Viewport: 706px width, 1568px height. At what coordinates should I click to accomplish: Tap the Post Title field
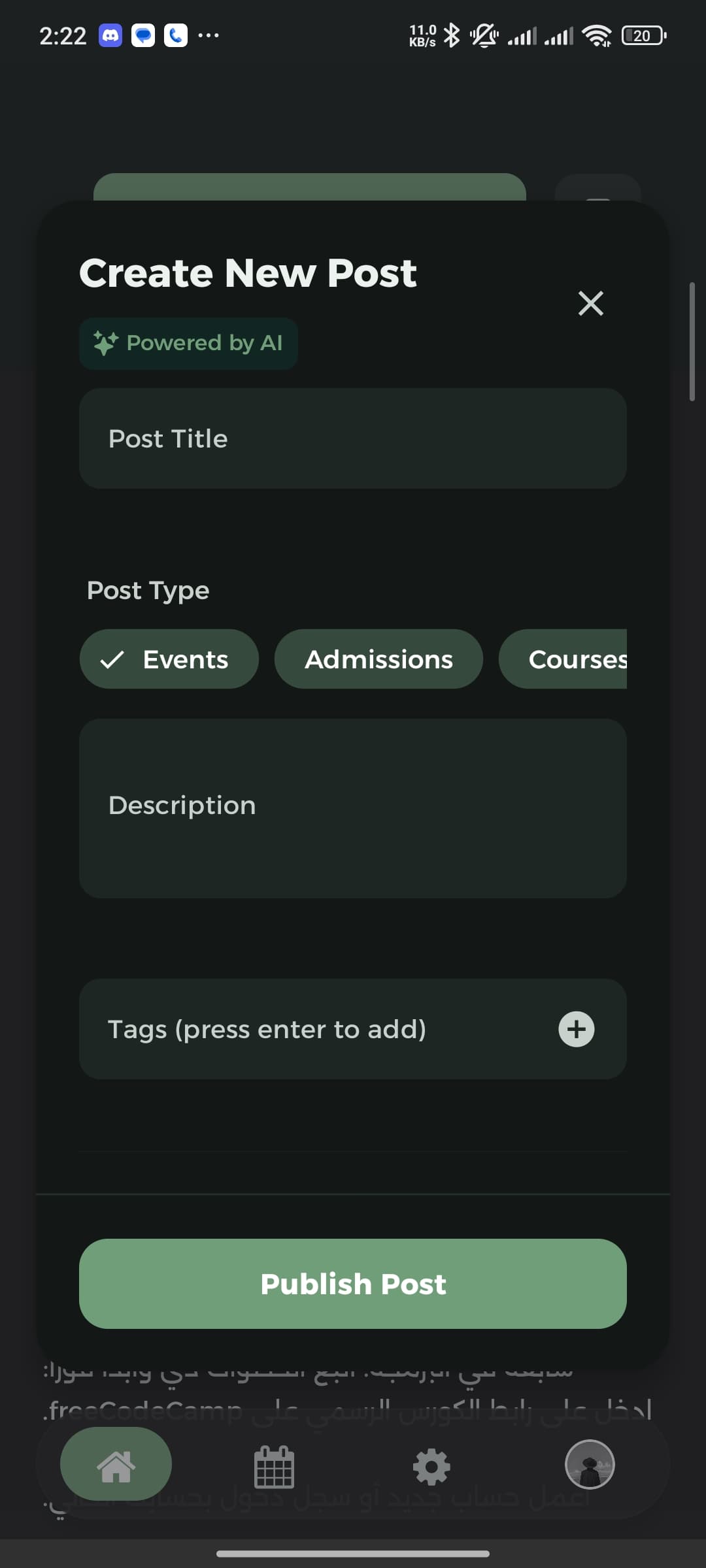click(353, 438)
